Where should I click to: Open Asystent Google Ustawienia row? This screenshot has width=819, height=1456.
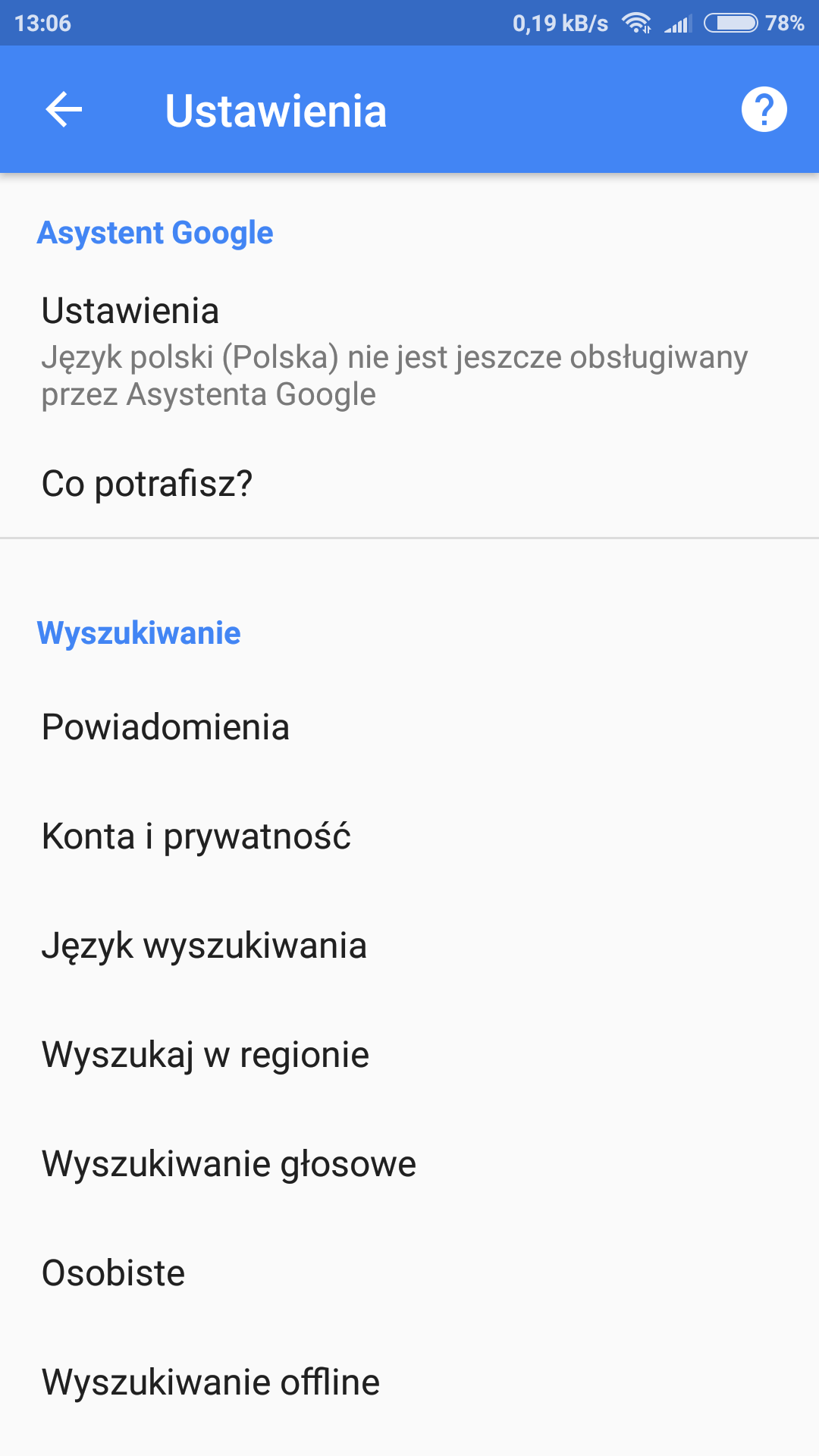pyautogui.click(x=394, y=352)
